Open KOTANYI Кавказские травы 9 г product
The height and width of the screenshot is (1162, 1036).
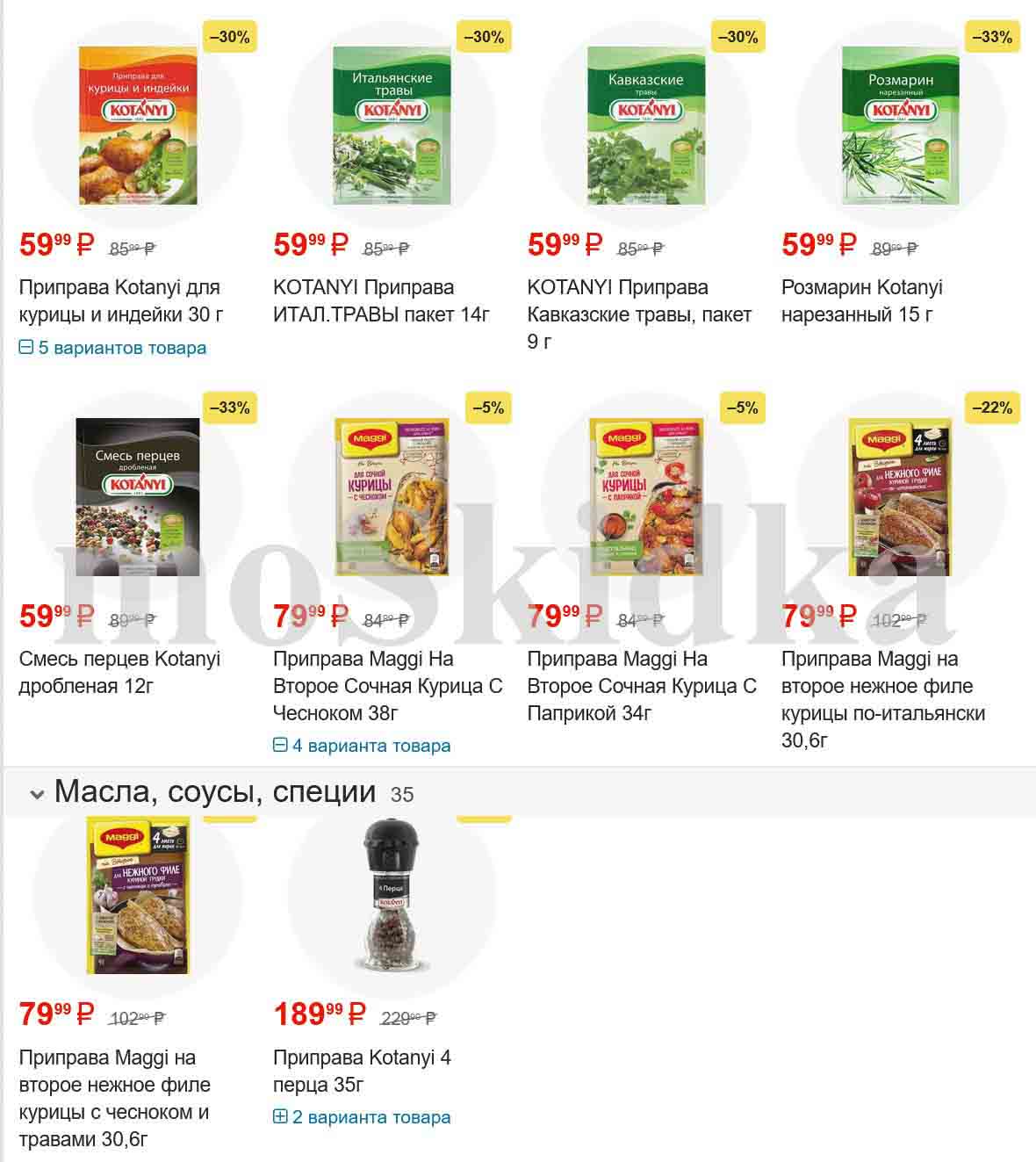point(639,314)
